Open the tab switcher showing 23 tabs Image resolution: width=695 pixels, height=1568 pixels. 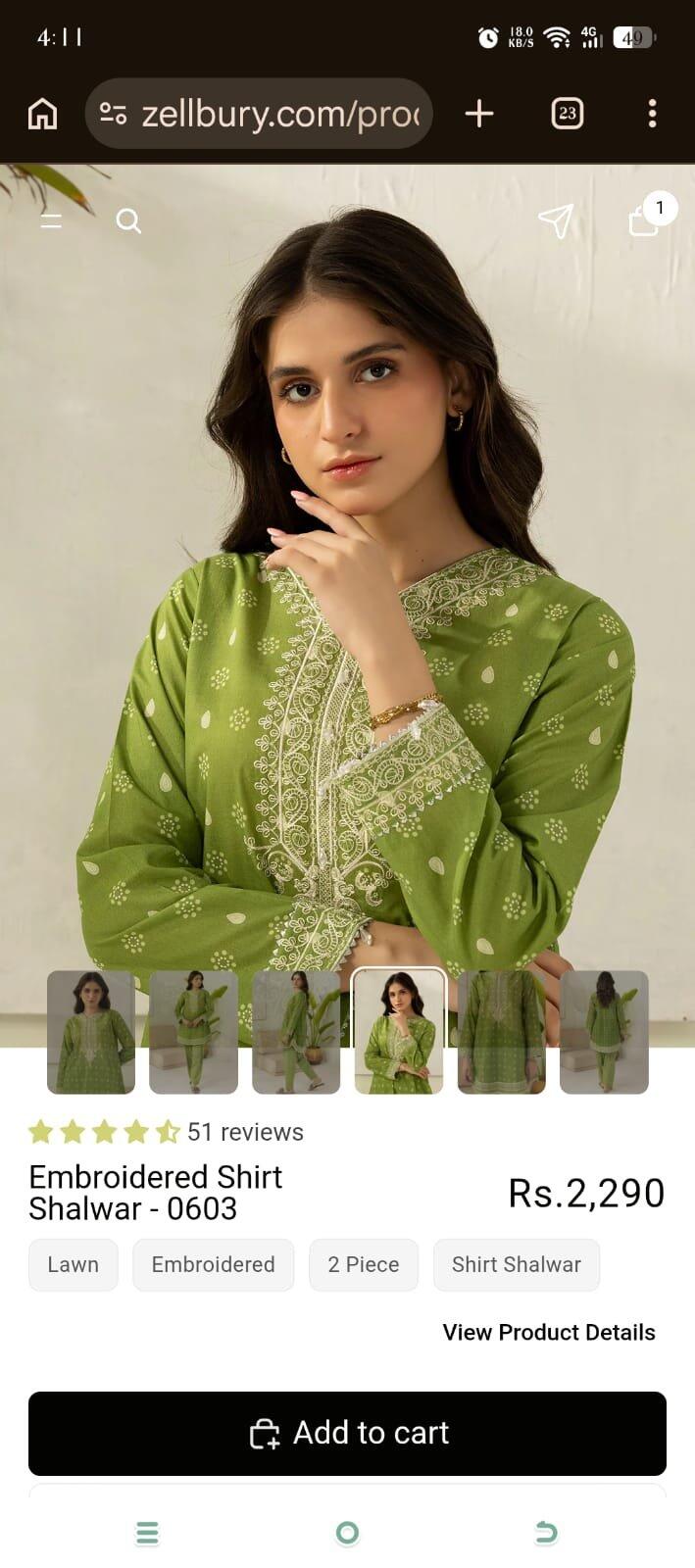point(567,114)
